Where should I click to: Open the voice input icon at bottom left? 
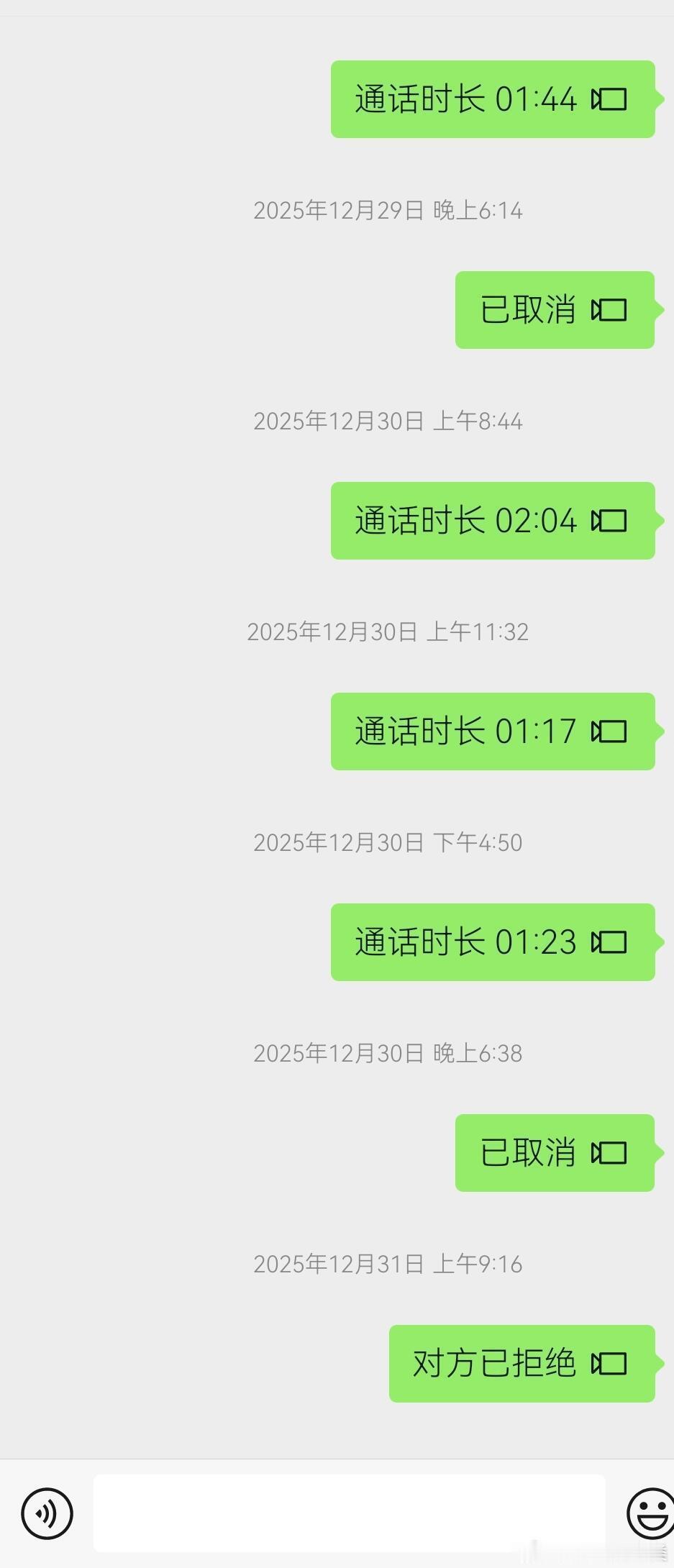[x=46, y=1513]
